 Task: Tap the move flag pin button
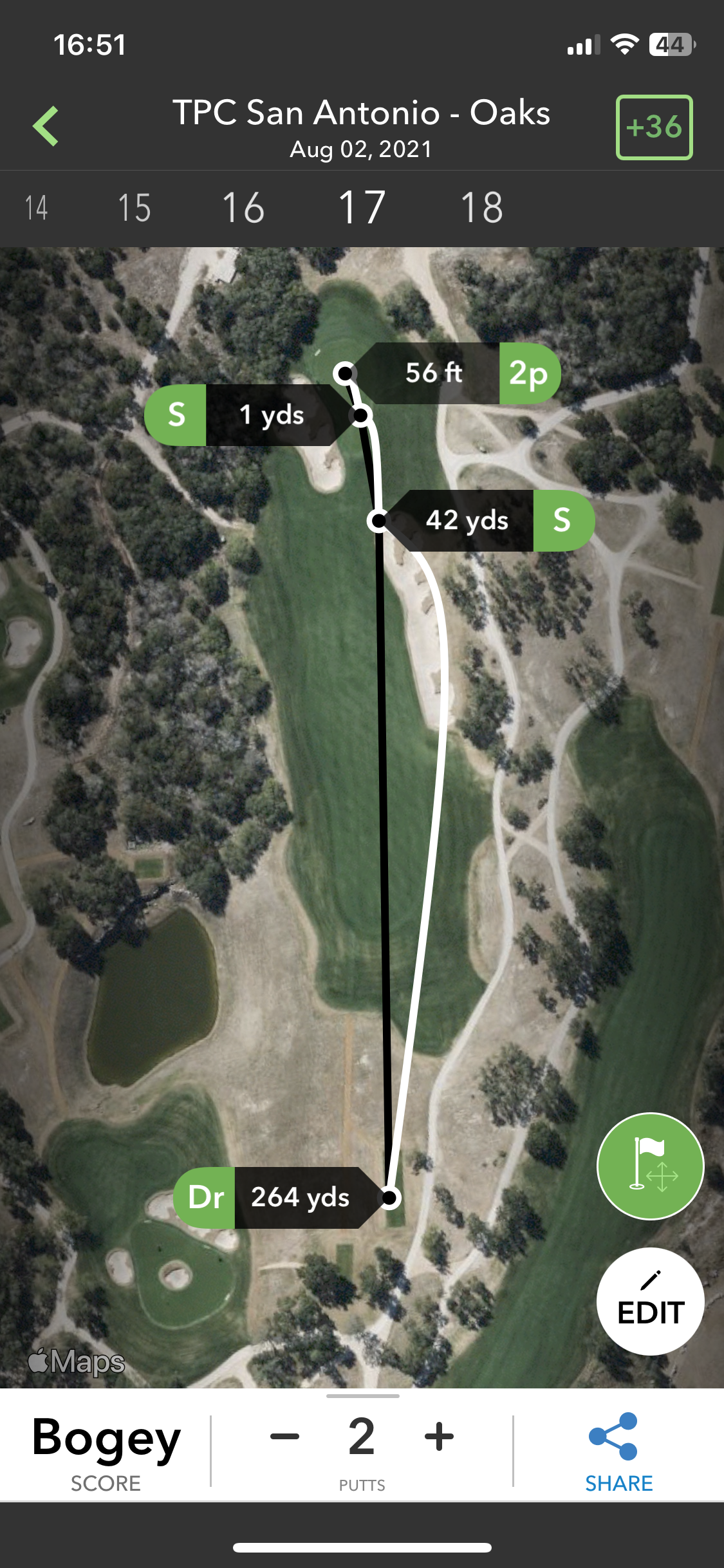click(650, 1166)
